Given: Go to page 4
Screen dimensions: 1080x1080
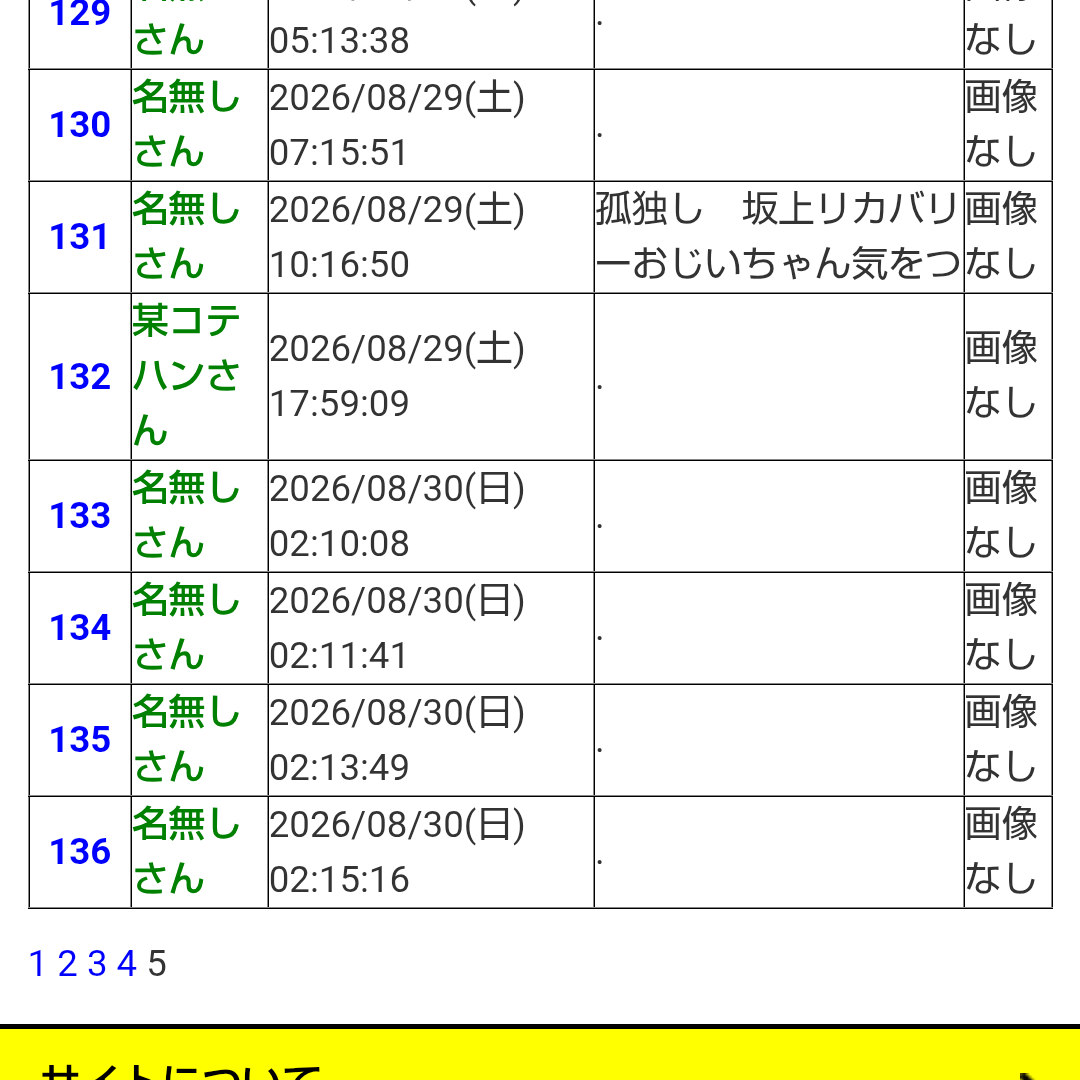Looking at the screenshot, I should [x=127, y=964].
